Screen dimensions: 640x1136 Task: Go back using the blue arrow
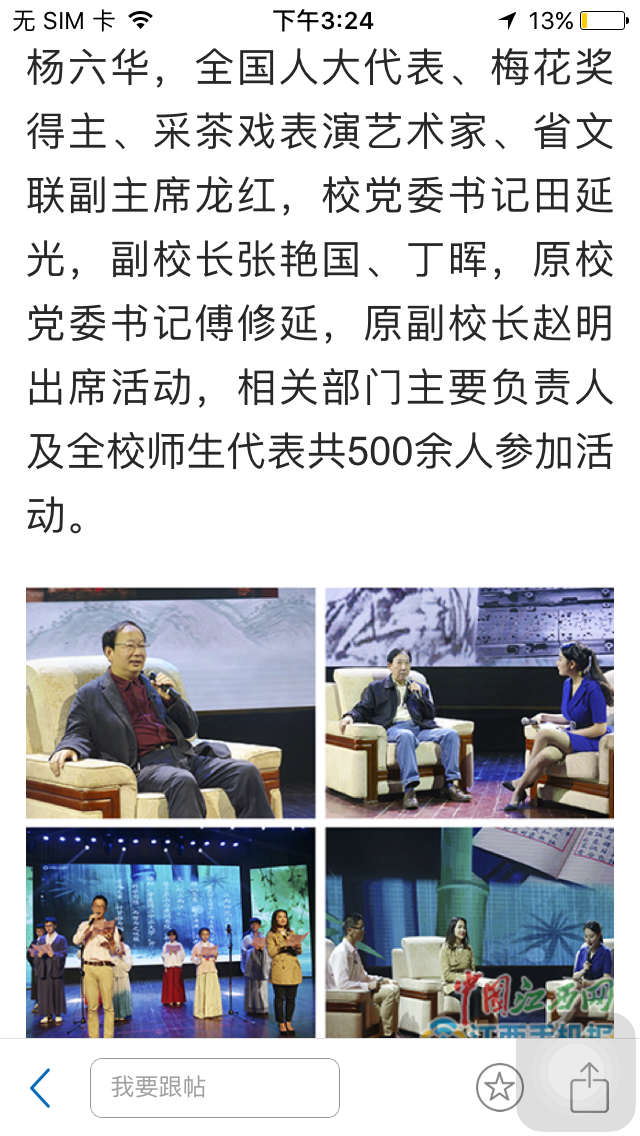point(40,1087)
